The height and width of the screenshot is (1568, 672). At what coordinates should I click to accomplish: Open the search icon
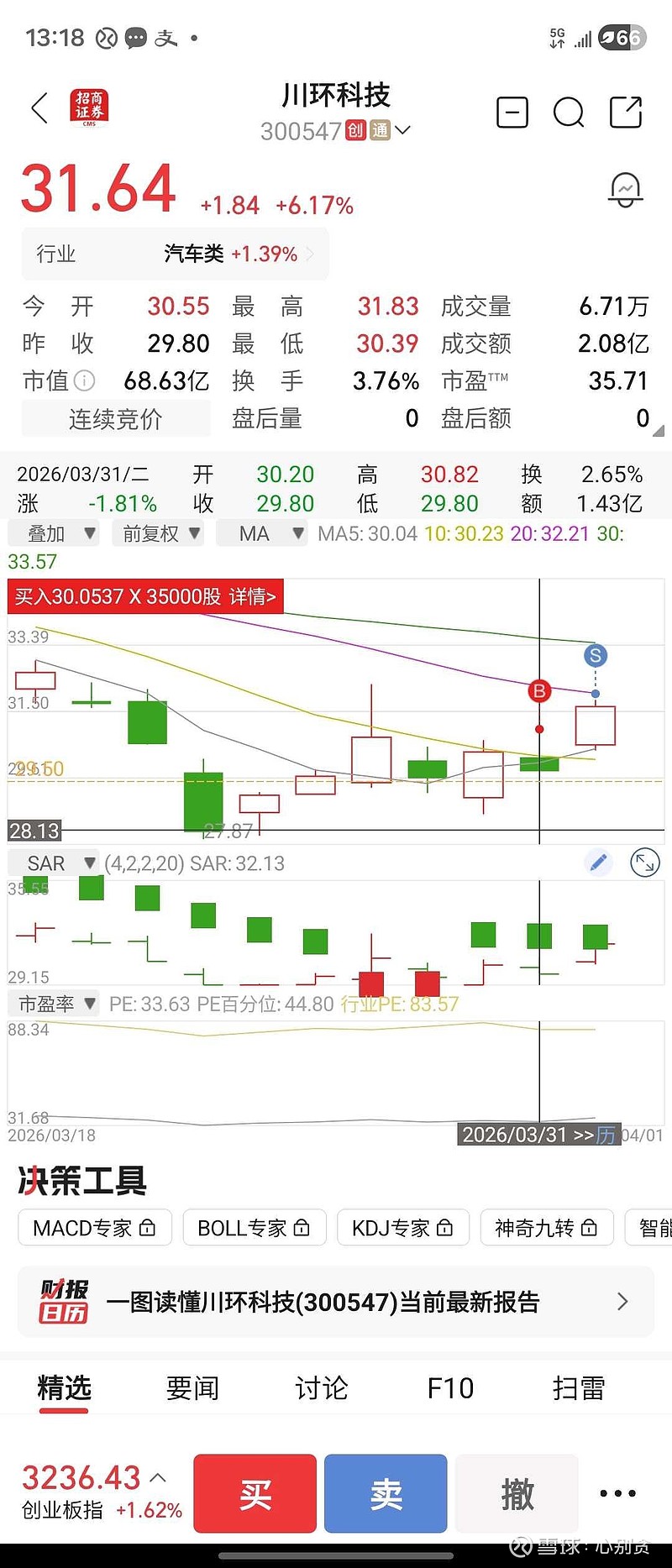tap(569, 112)
